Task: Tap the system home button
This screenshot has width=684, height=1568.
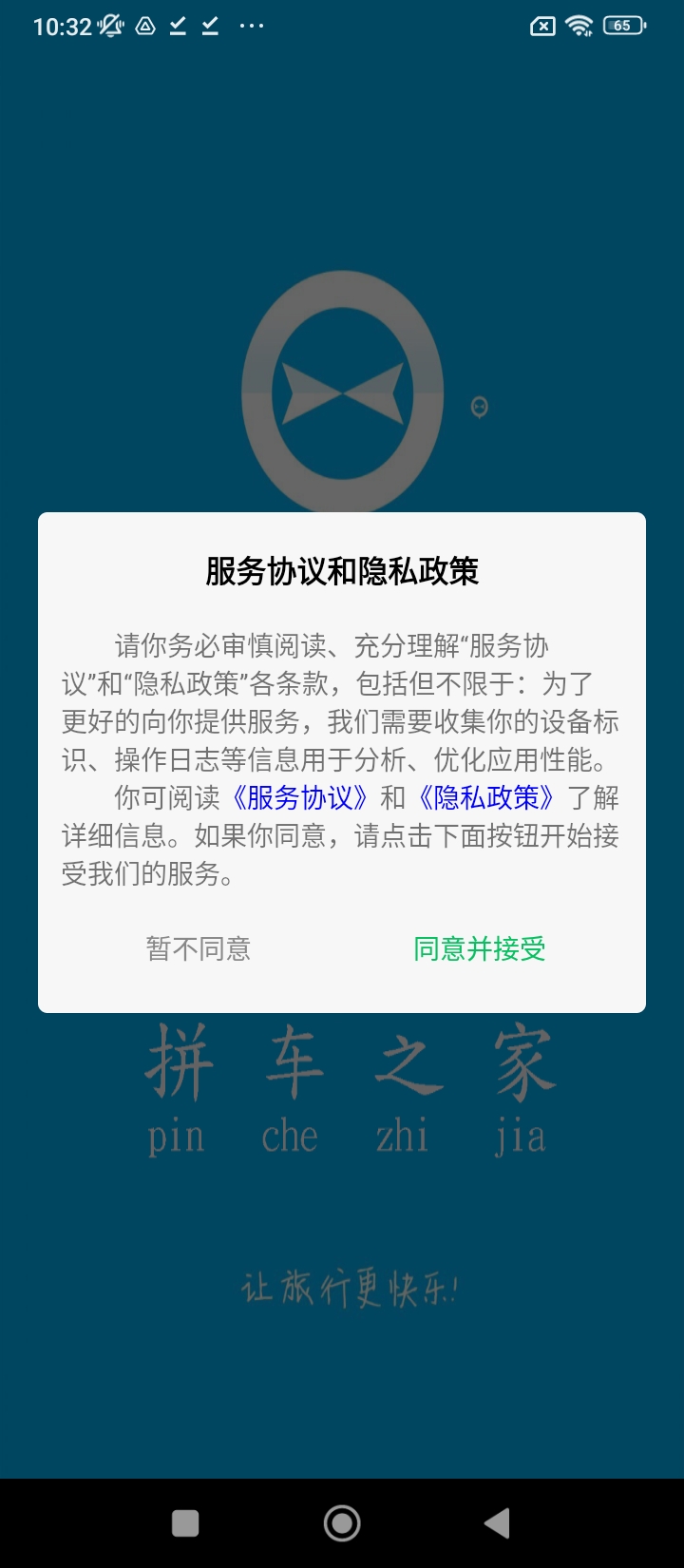Action: tap(342, 1523)
